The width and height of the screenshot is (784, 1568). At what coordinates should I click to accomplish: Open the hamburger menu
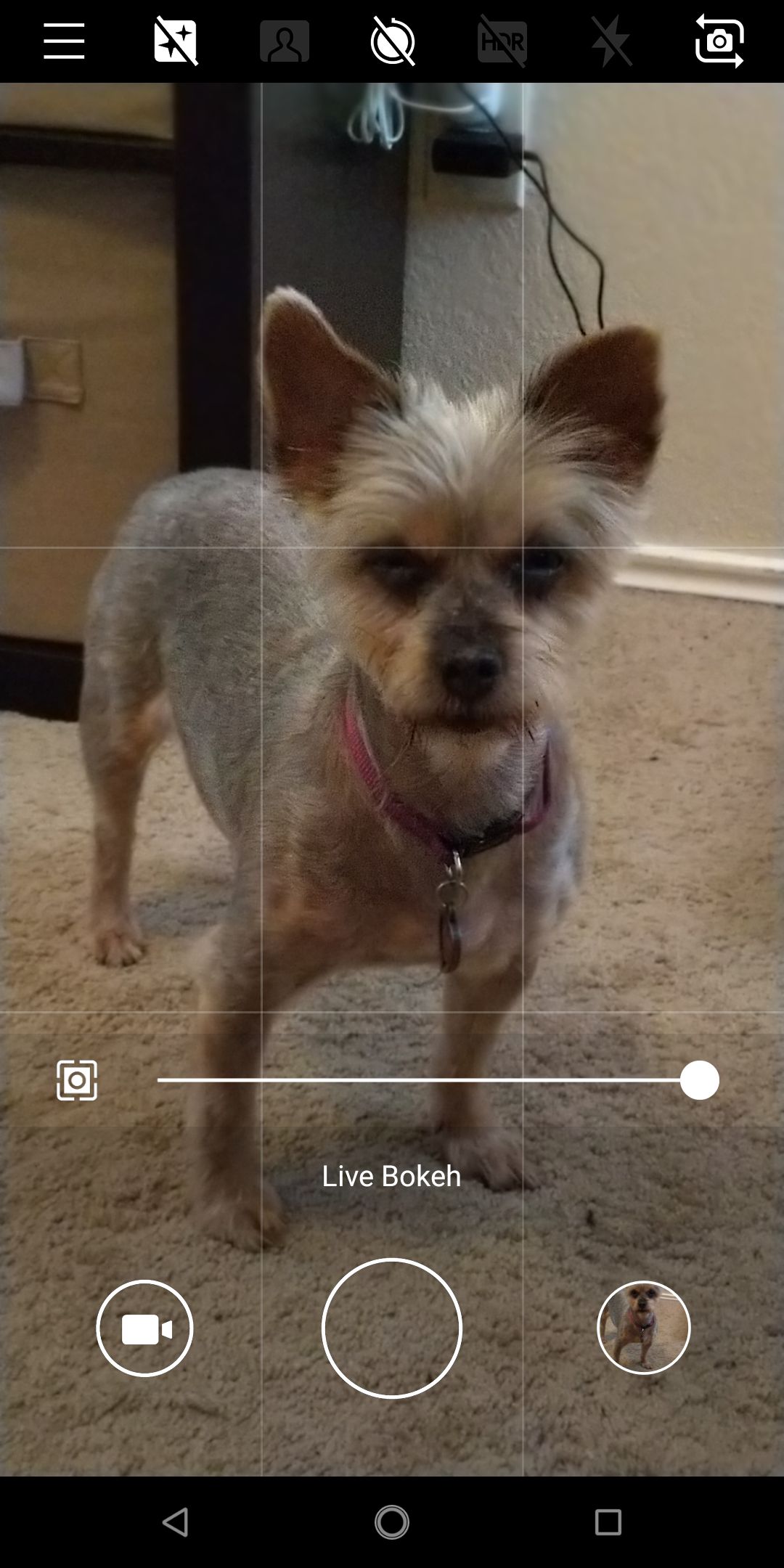point(64,41)
